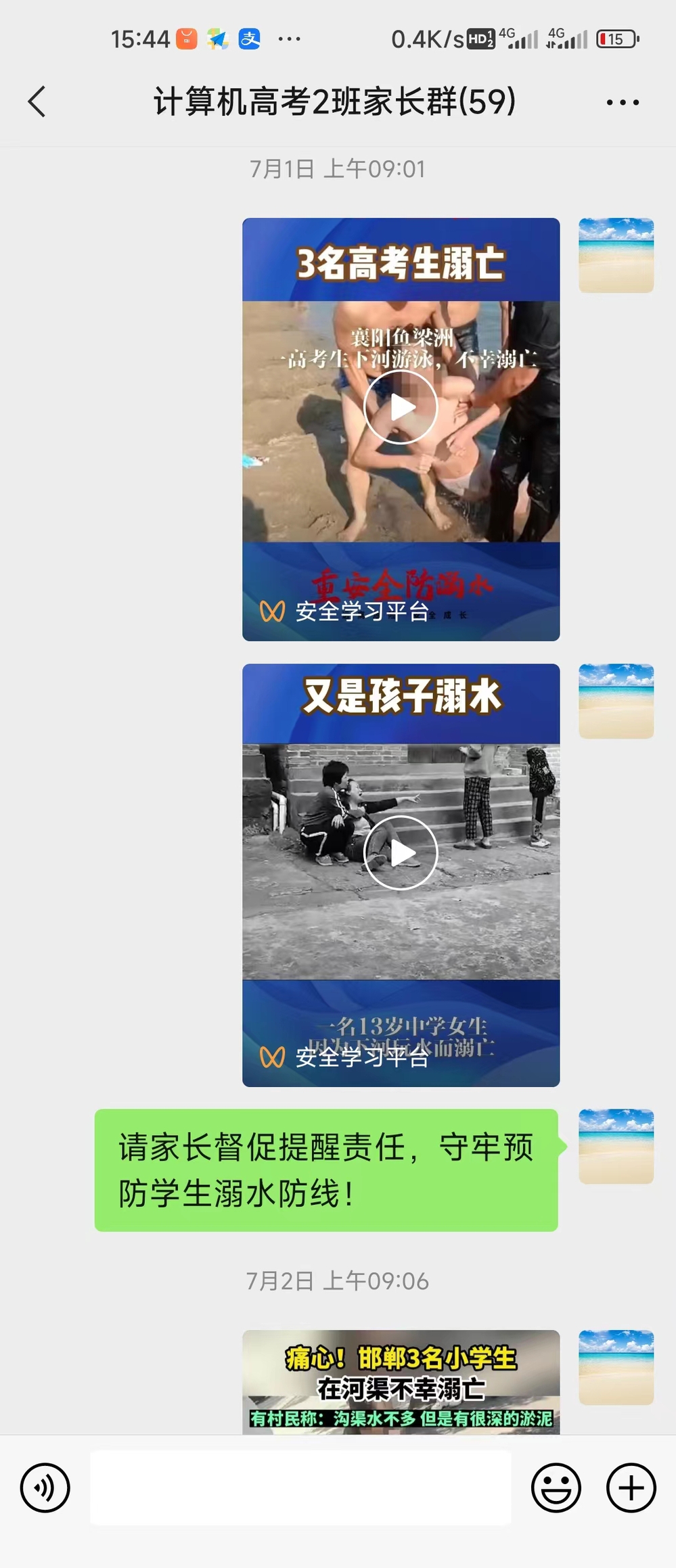Play the 又是孩子溺水 video
676x1568 pixels.
[401, 853]
